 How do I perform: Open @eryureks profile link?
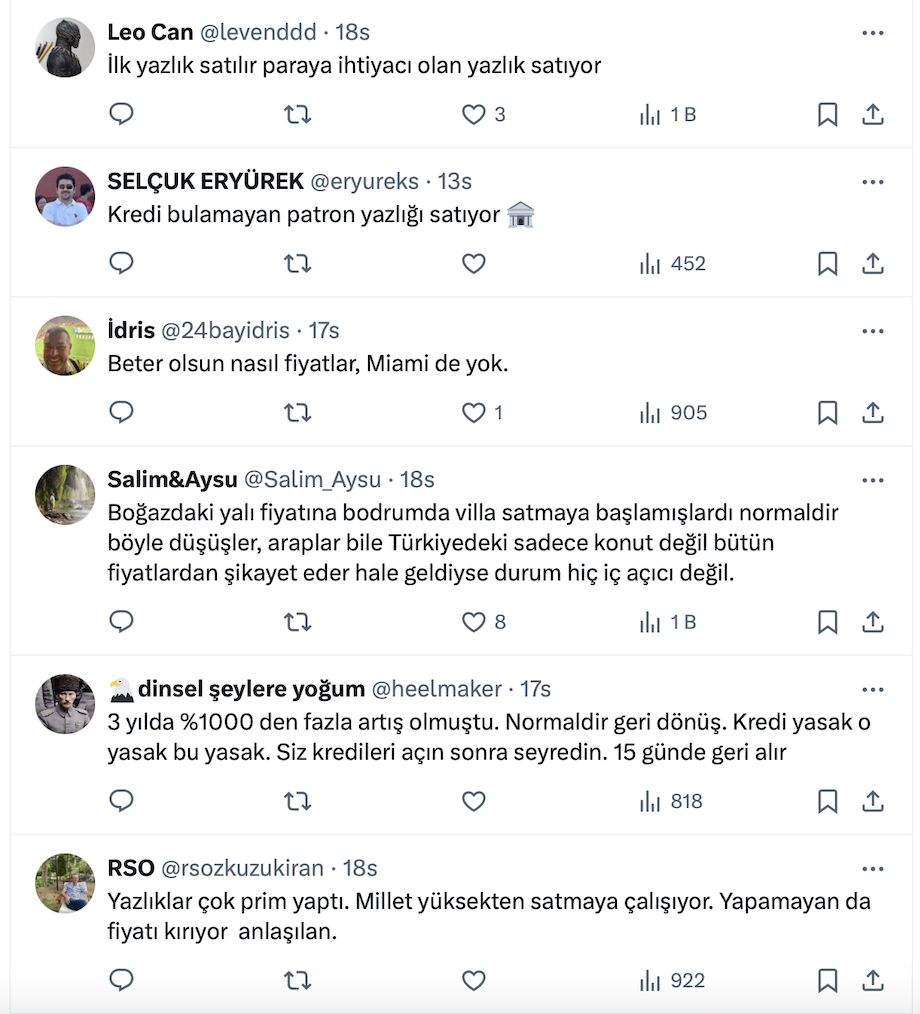(x=364, y=181)
